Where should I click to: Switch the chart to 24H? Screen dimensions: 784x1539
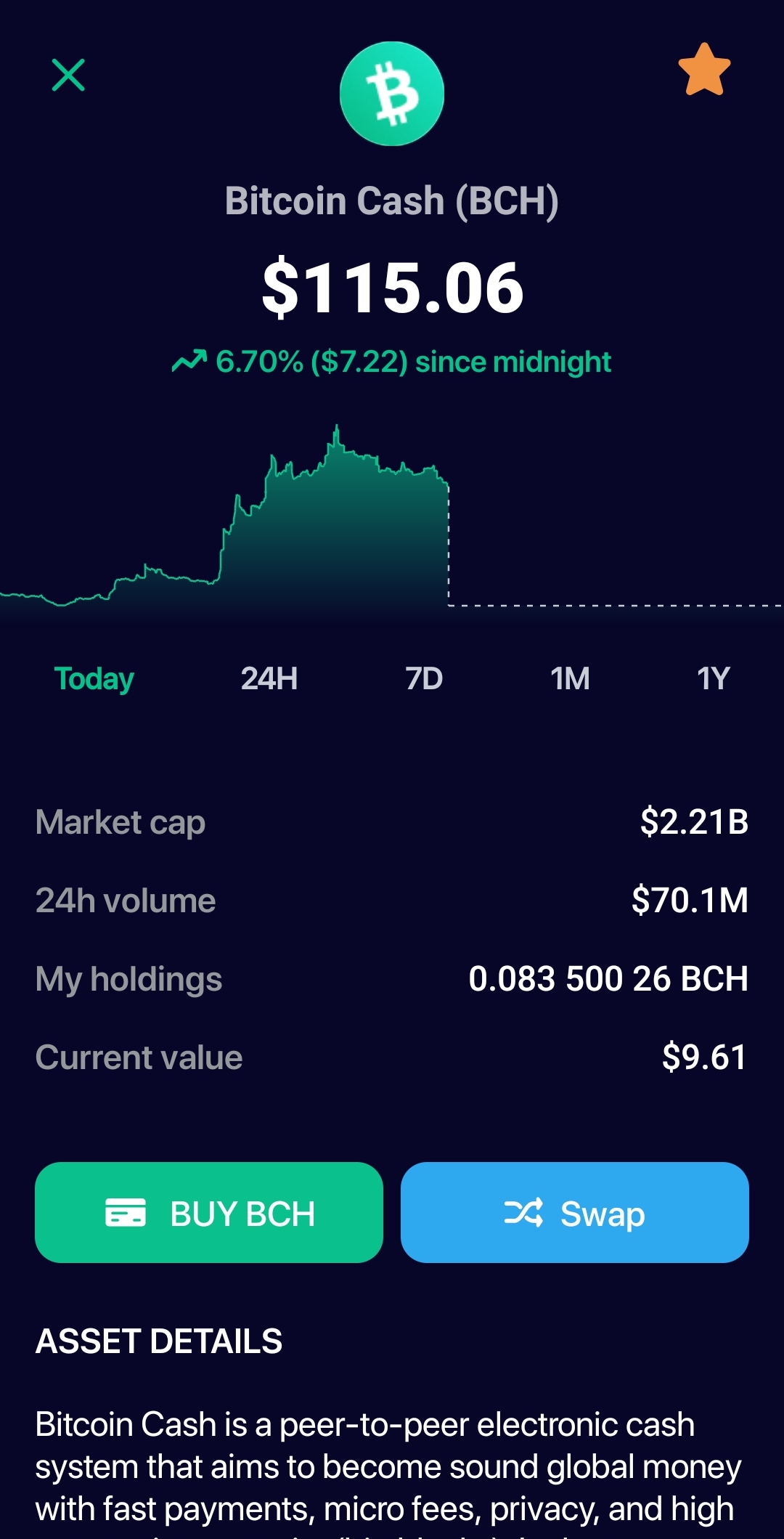click(269, 678)
